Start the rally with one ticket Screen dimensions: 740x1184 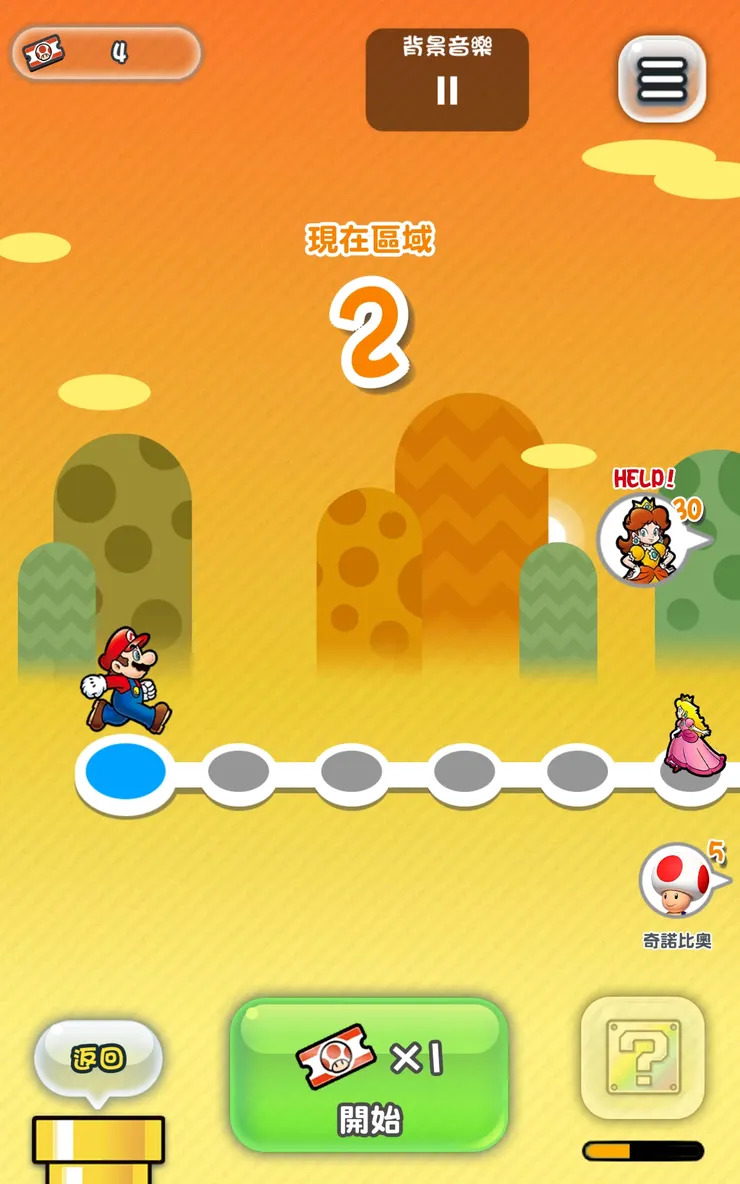(369, 1075)
